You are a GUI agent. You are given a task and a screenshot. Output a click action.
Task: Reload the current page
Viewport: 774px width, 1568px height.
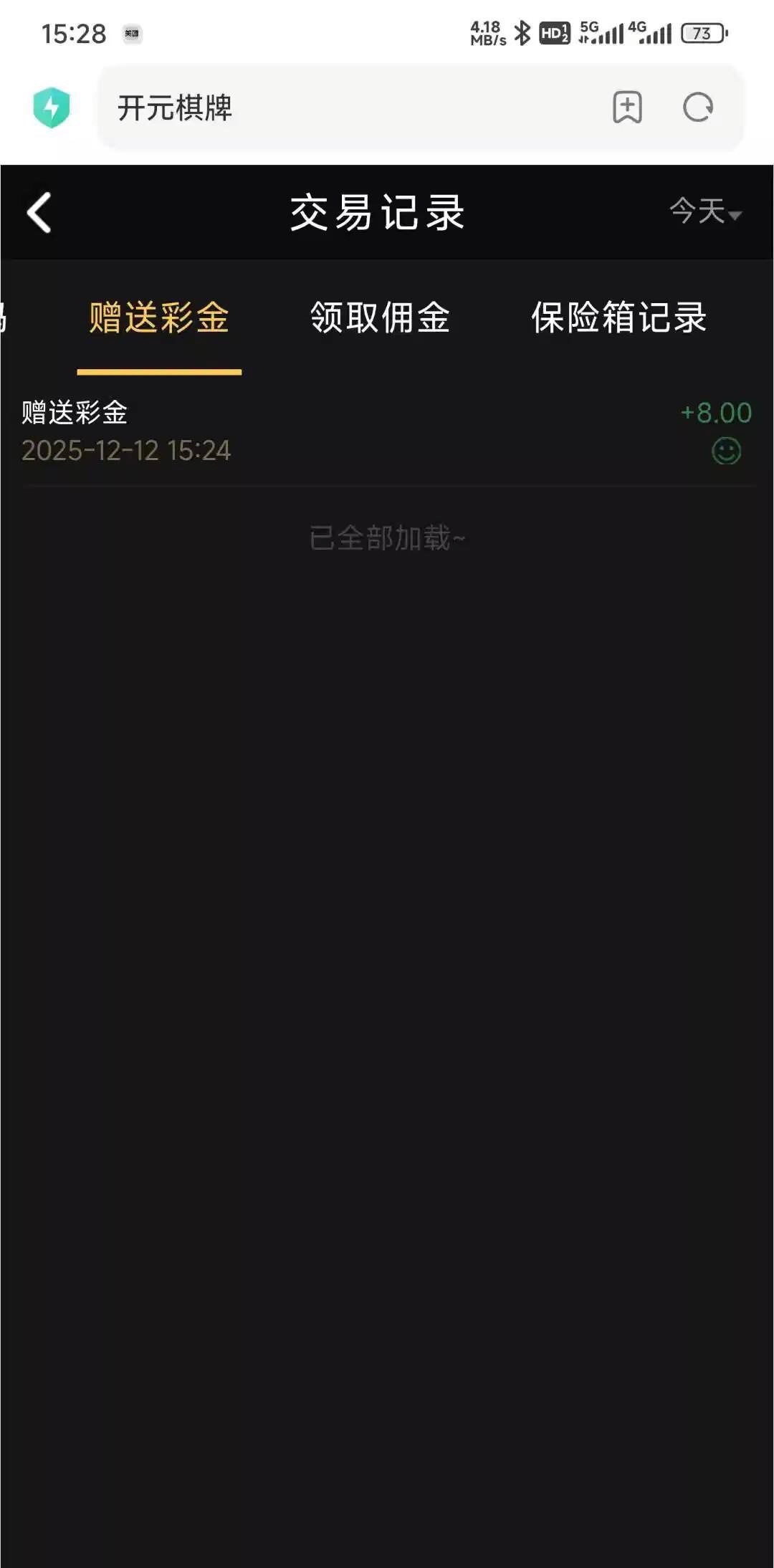point(697,108)
